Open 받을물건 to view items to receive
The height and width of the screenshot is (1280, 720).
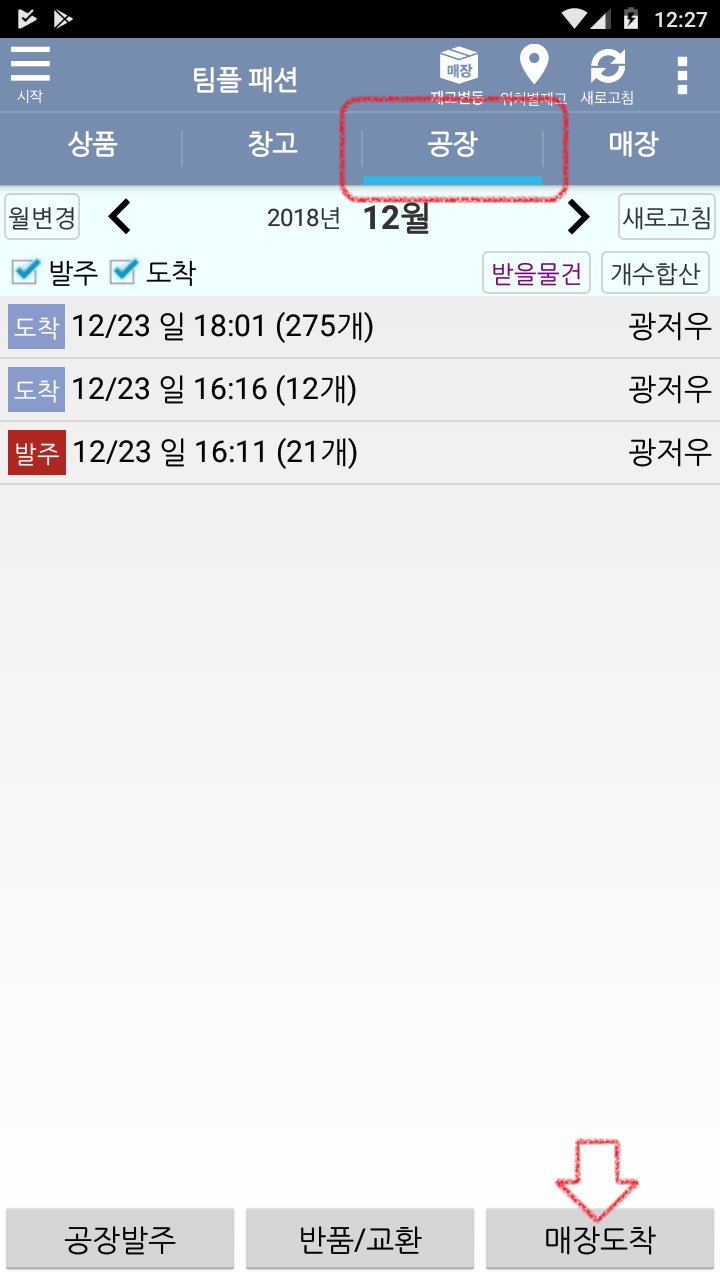click(x=536, y=272)
